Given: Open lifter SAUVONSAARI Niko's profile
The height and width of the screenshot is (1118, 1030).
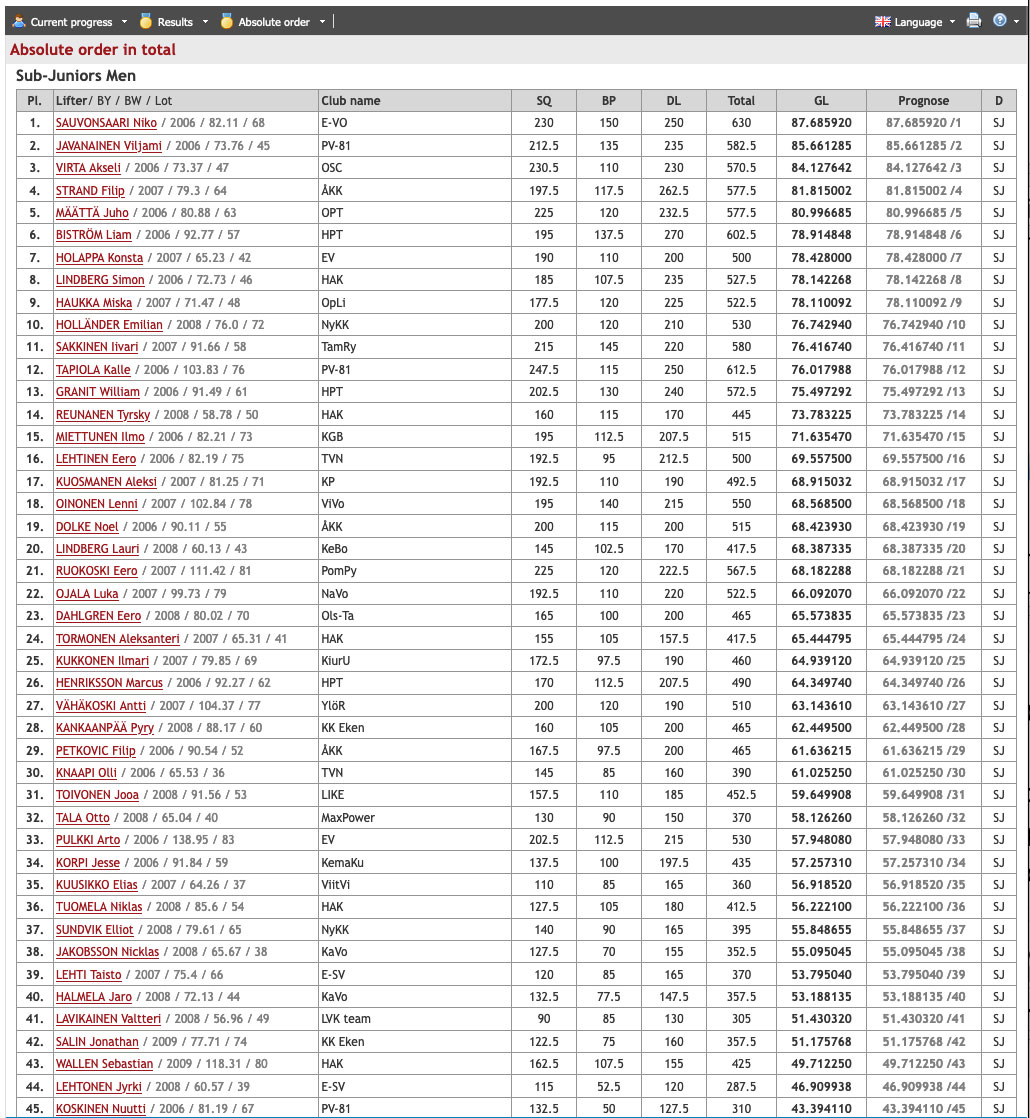Looking at the screenshot, I should [x=106, y=123].
